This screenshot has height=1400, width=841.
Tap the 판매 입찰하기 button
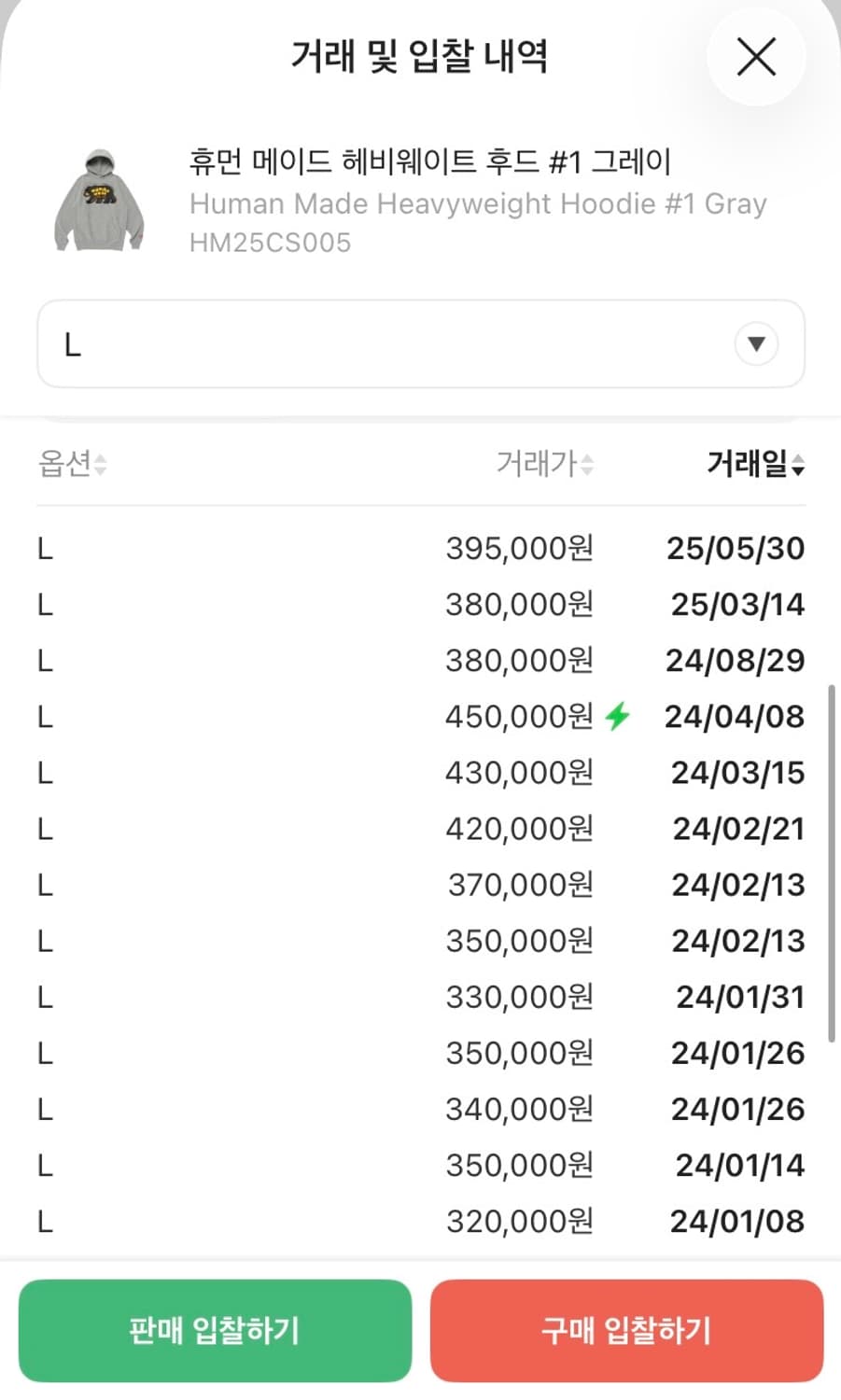pyautogui.click(x=215, y=1331)
